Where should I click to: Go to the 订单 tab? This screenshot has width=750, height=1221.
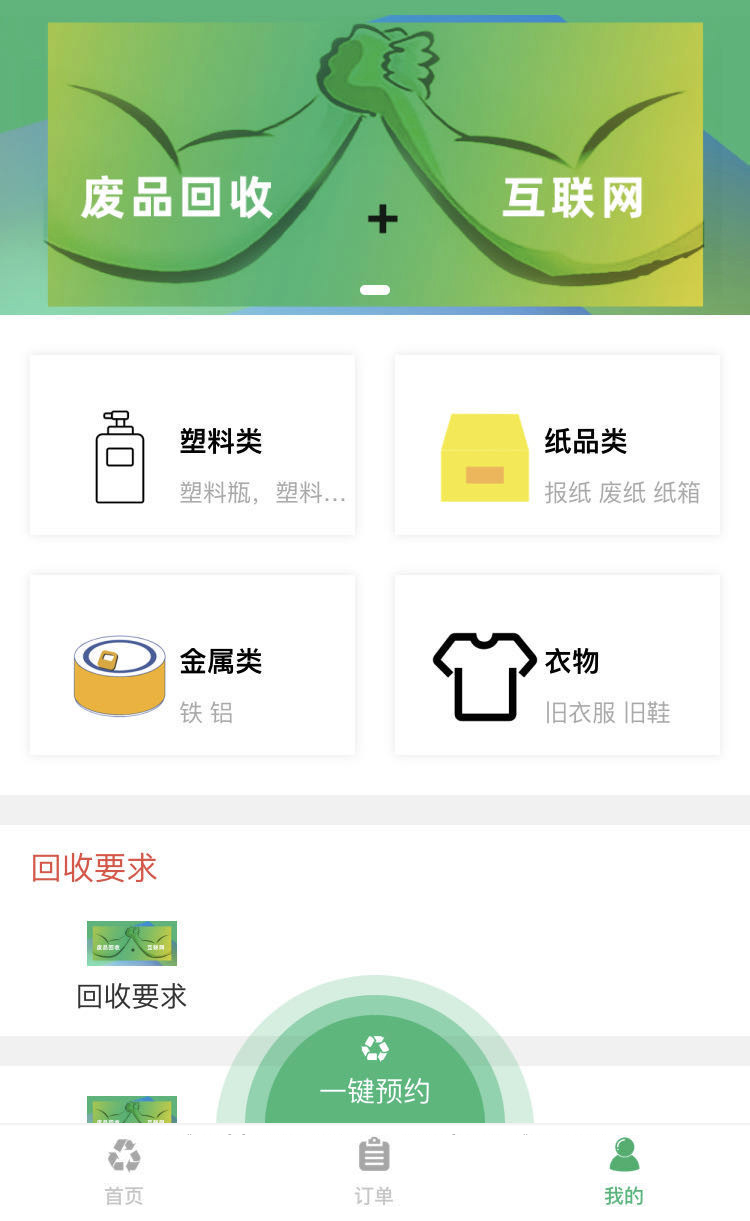click(374, 1170)
